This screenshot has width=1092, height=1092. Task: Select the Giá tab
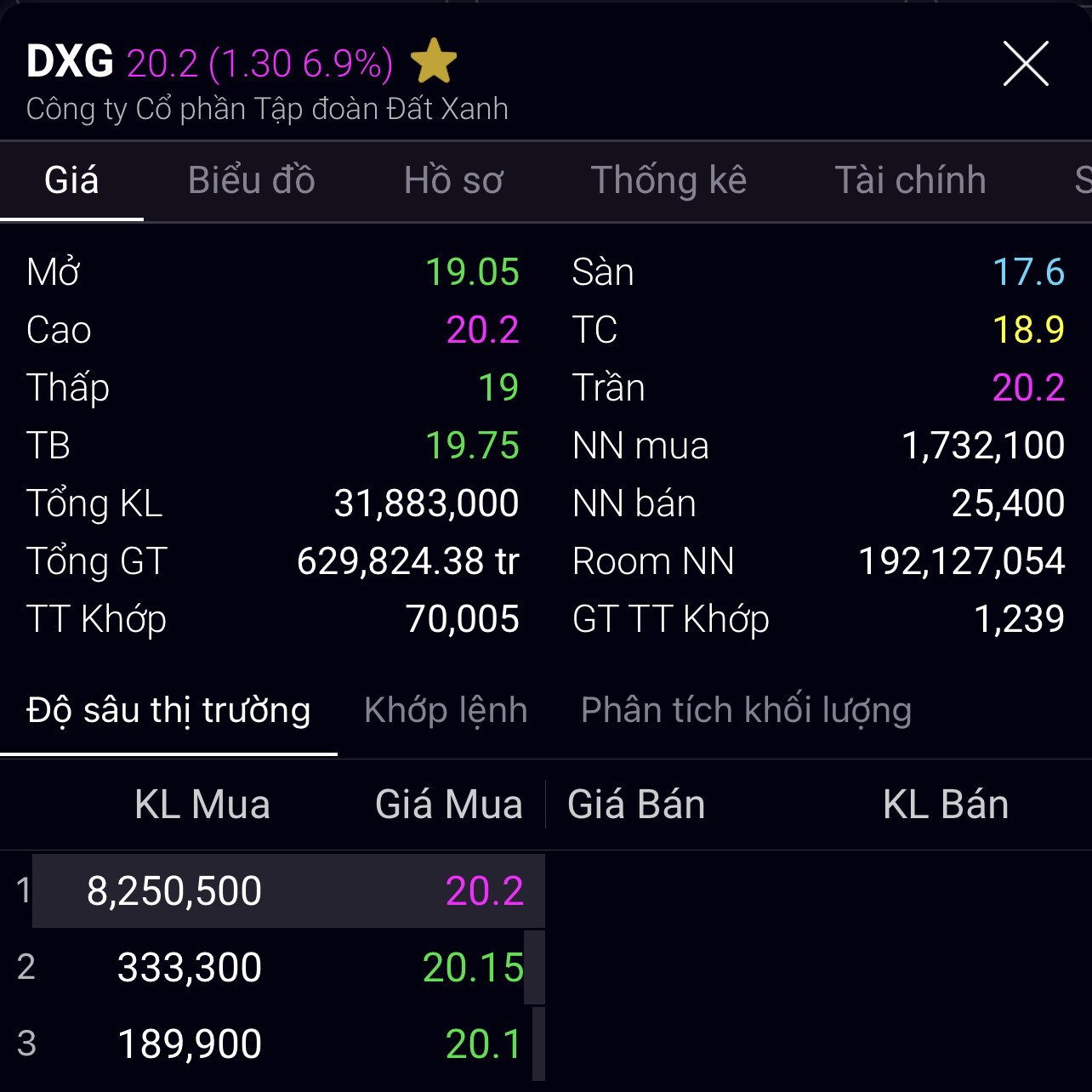point(71,180)
